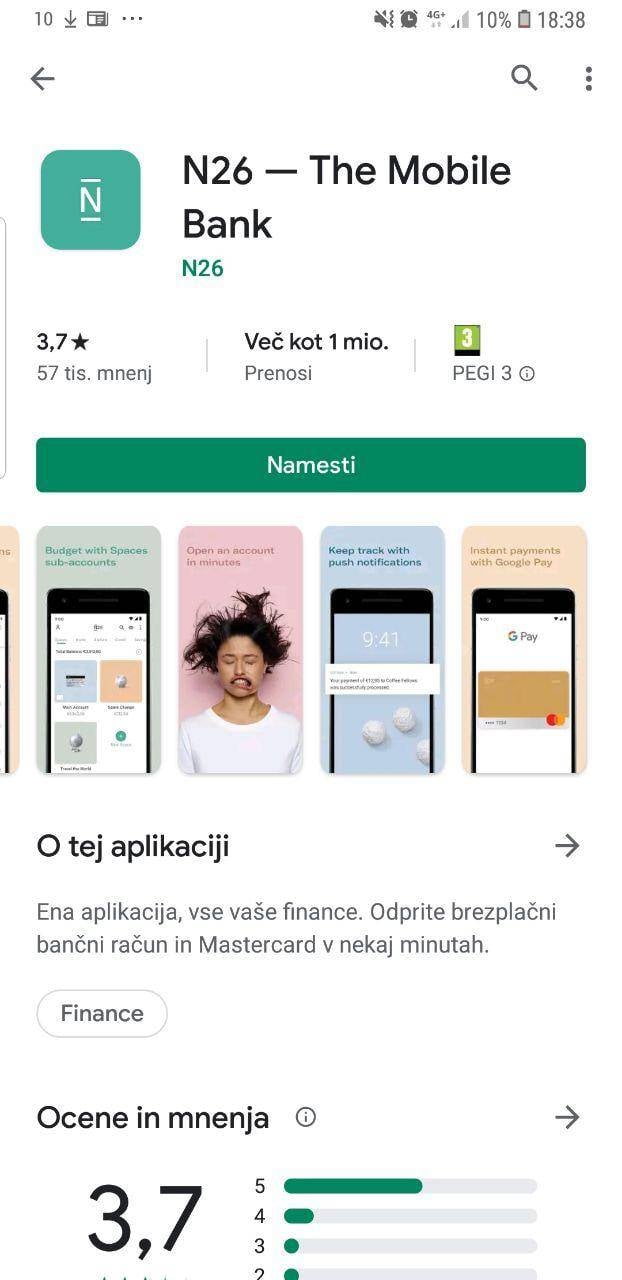The image size is (622, 1280).
Task: Open search in the app bar
Action: (524, 78)
